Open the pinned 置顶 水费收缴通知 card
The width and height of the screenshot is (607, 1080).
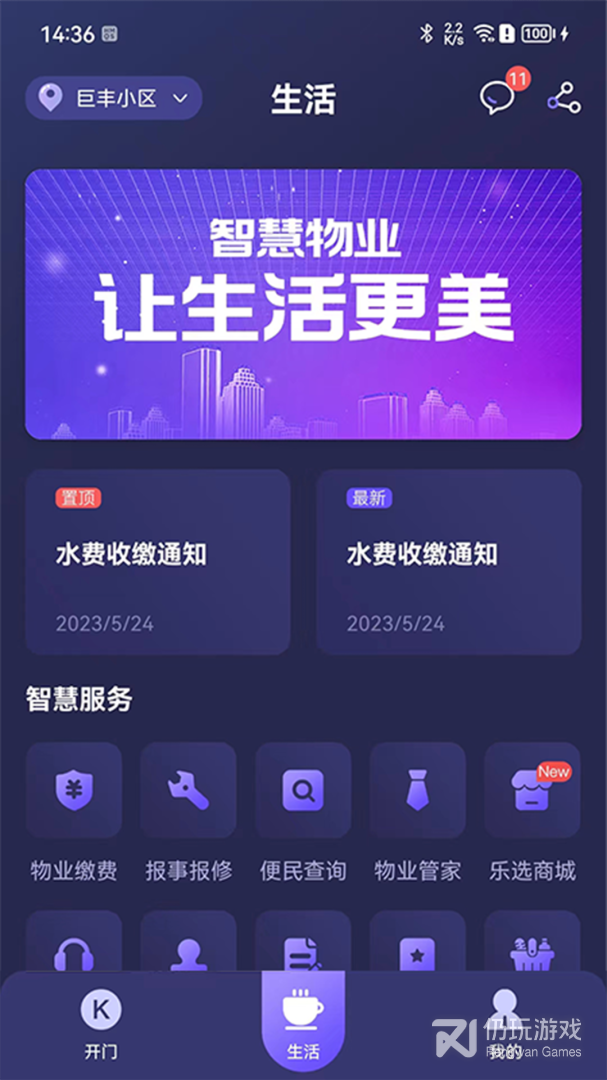point(158,561)
